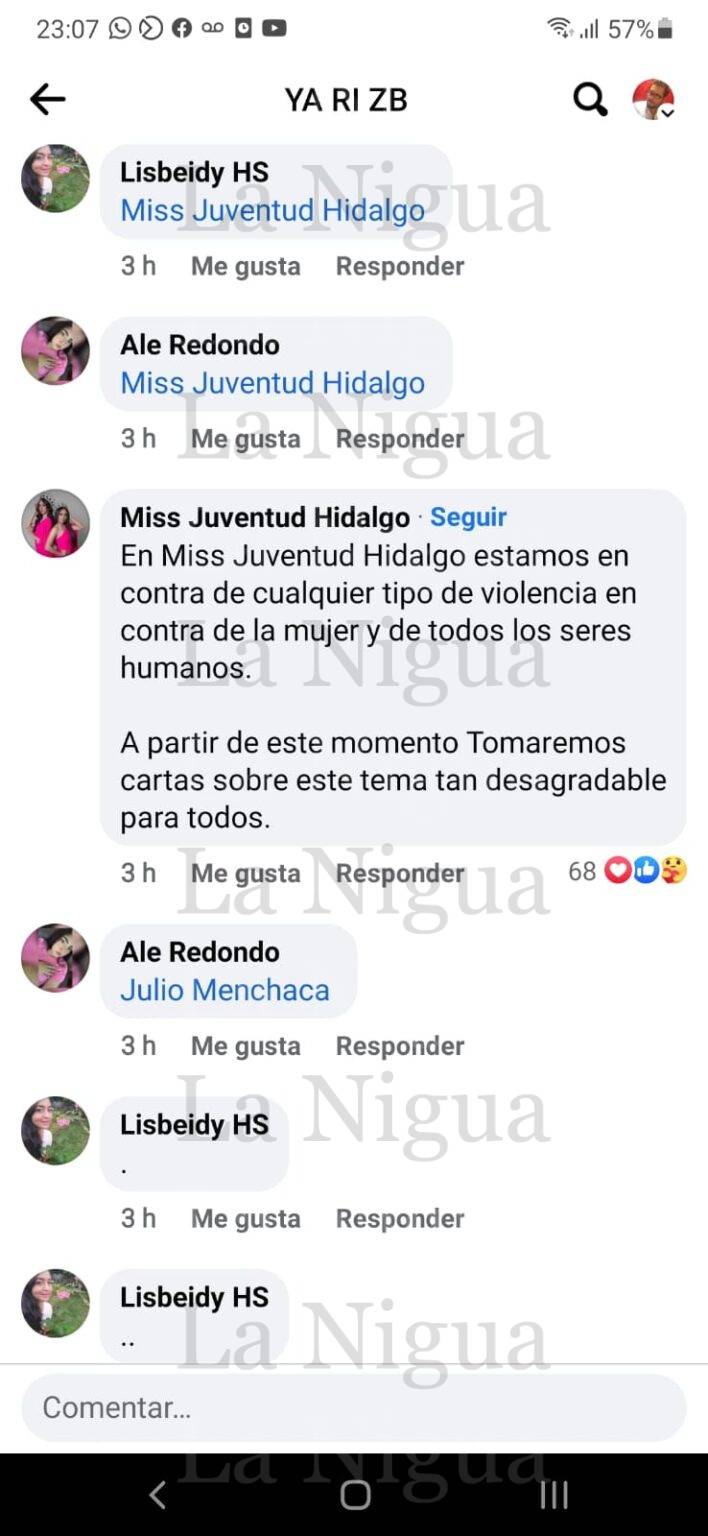Open the profile switcher avatar in the header
The width and height of the screenshot is (708, 1536).
653,99
